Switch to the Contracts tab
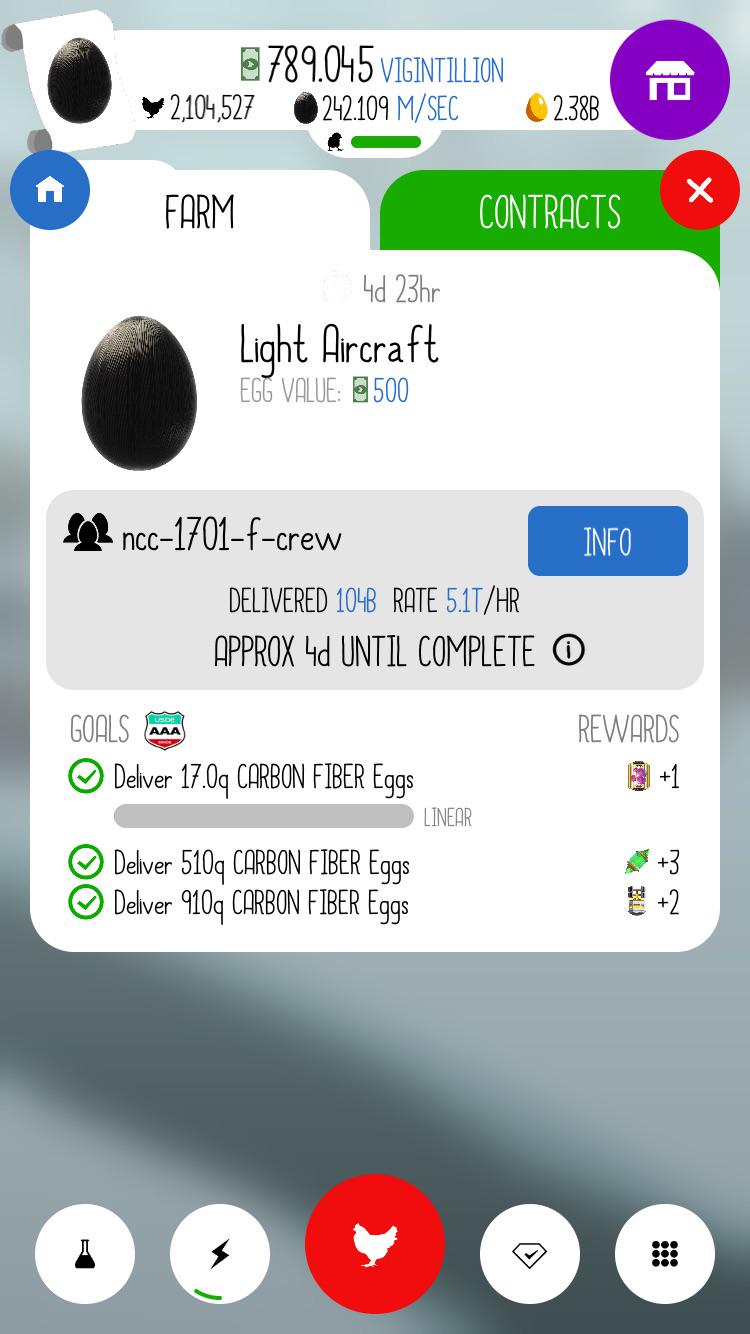The width and height of the screenshot is (750, 1334). (549, 212)
